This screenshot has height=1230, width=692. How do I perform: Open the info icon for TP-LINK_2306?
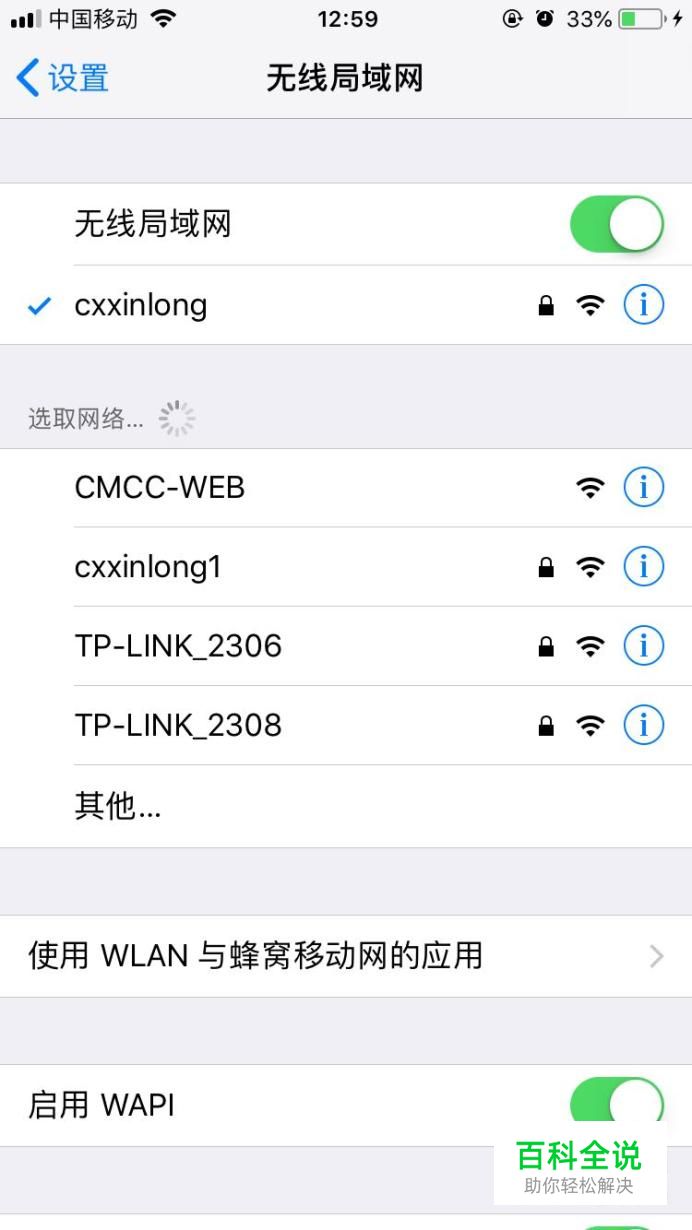pos(643,646)
